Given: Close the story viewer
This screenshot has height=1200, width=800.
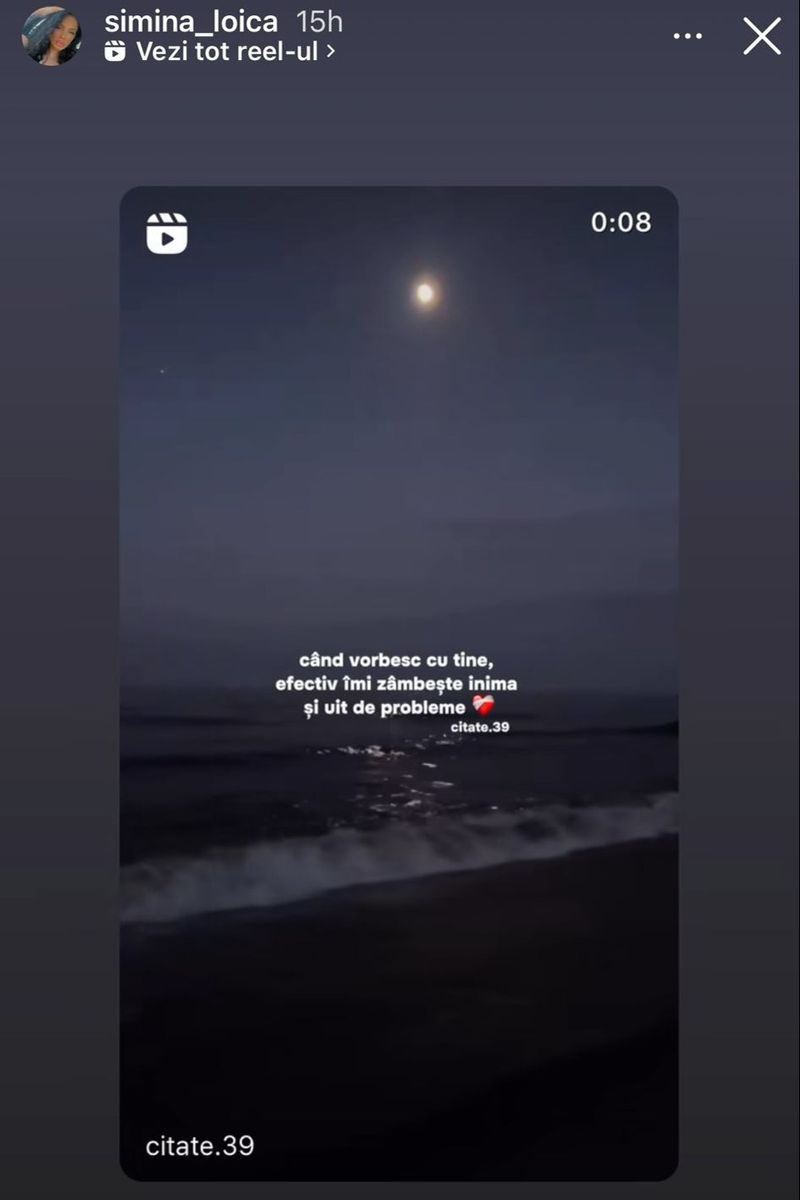Looking at the screenshot, I should [762, 37].
